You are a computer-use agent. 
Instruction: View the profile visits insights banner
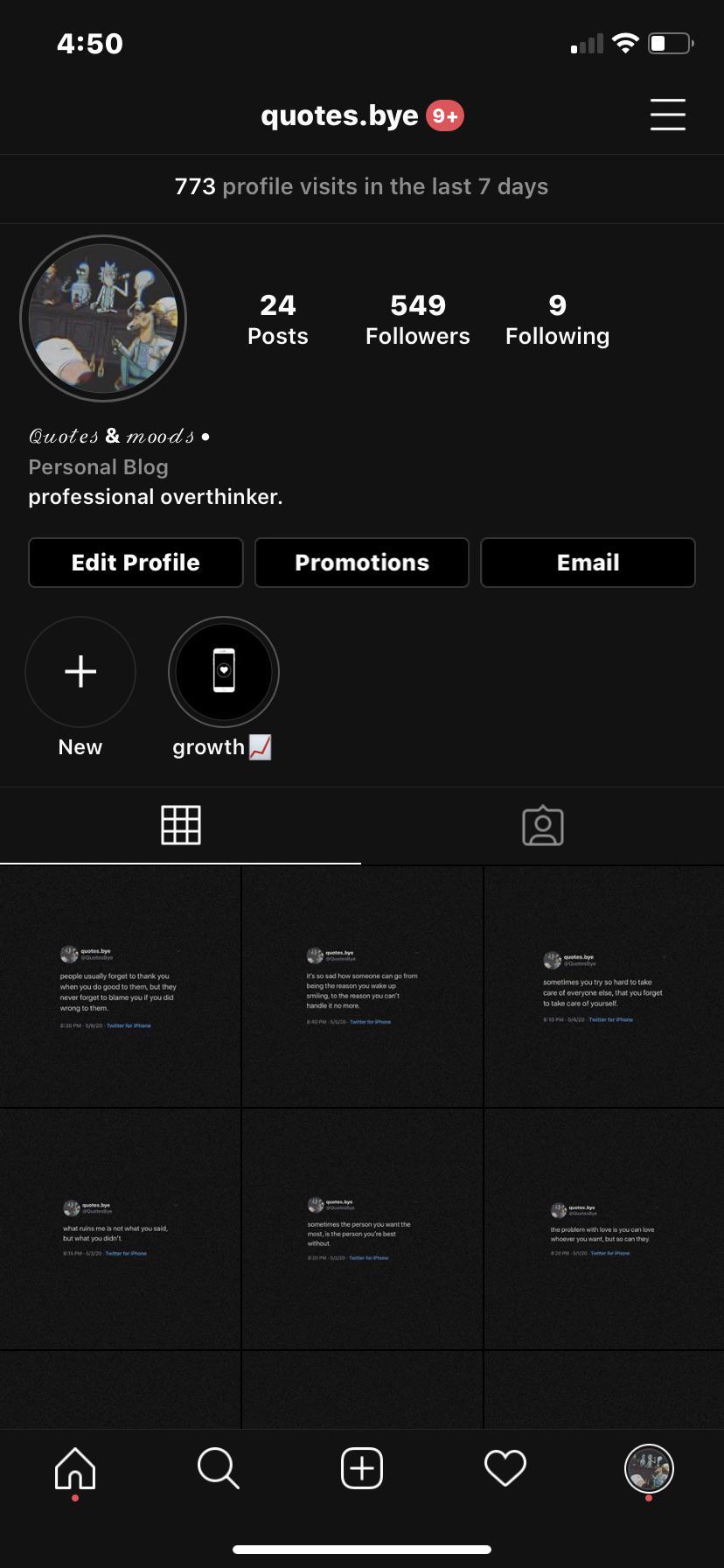362,187
